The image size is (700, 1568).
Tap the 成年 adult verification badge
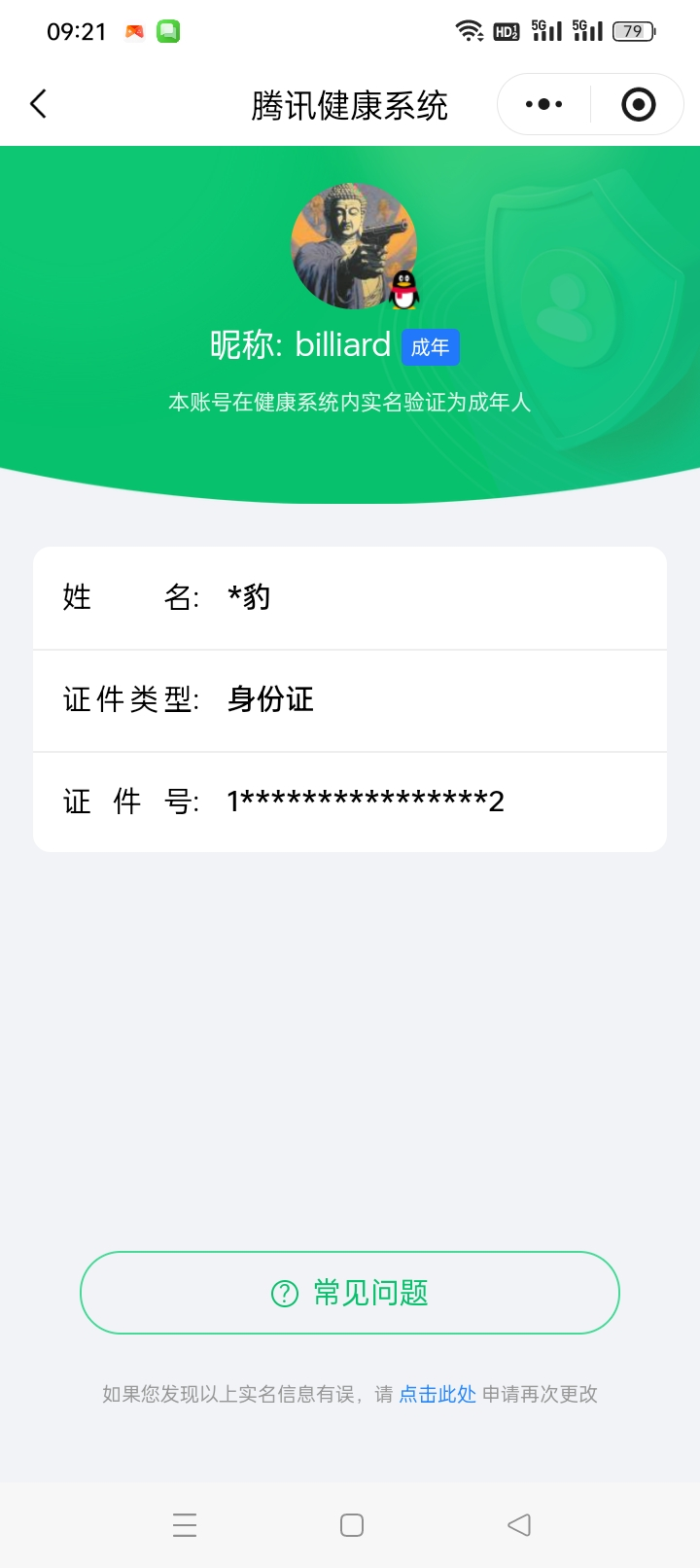coord(430,346)
